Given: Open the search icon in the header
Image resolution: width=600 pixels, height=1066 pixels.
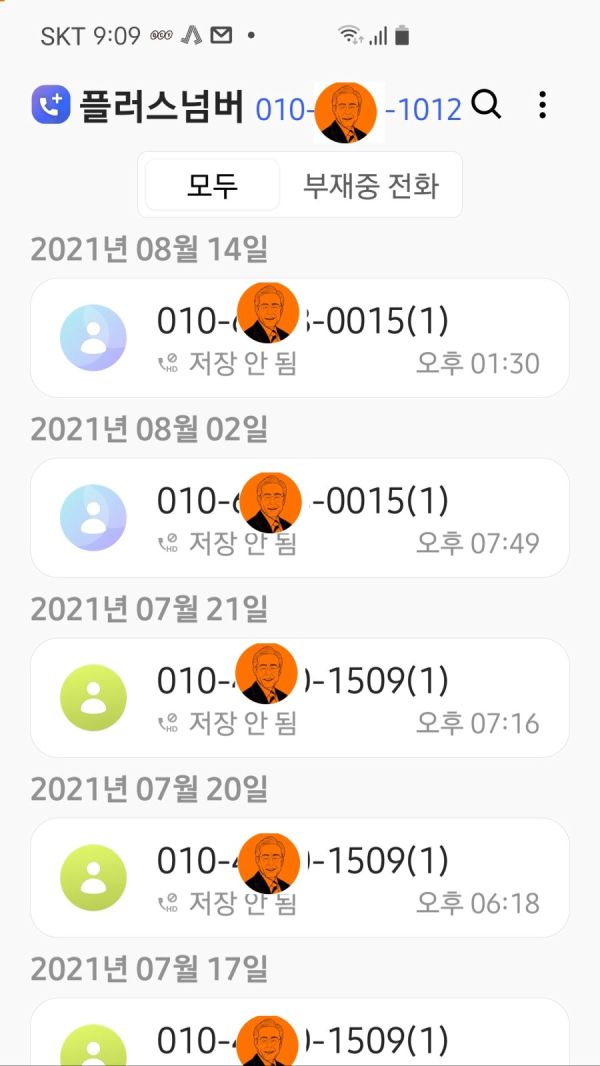Looking at the screenshot, I should 486,104.
